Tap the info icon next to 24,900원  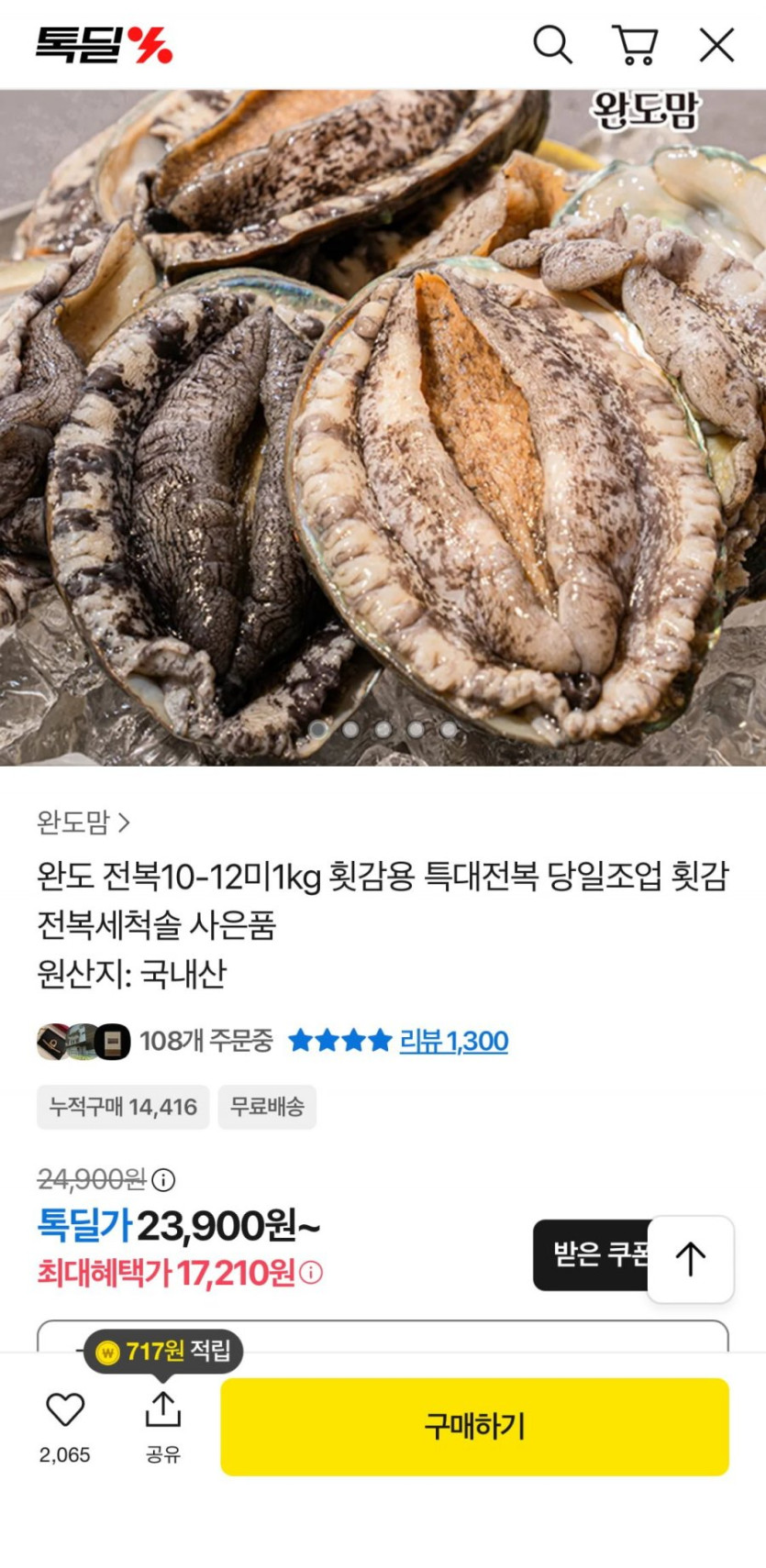[163, 1180]
